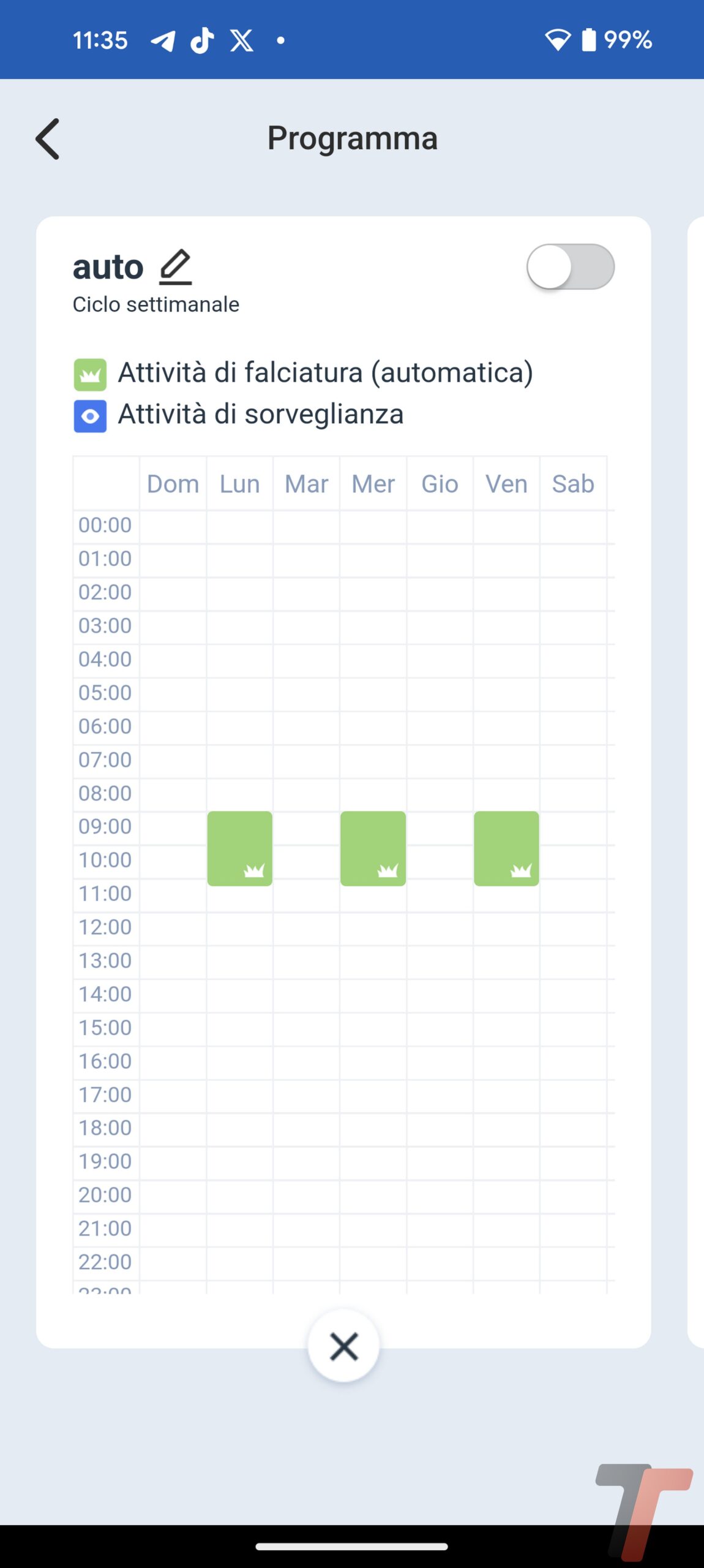Close the schedule with the X button

coord(343,1346)
